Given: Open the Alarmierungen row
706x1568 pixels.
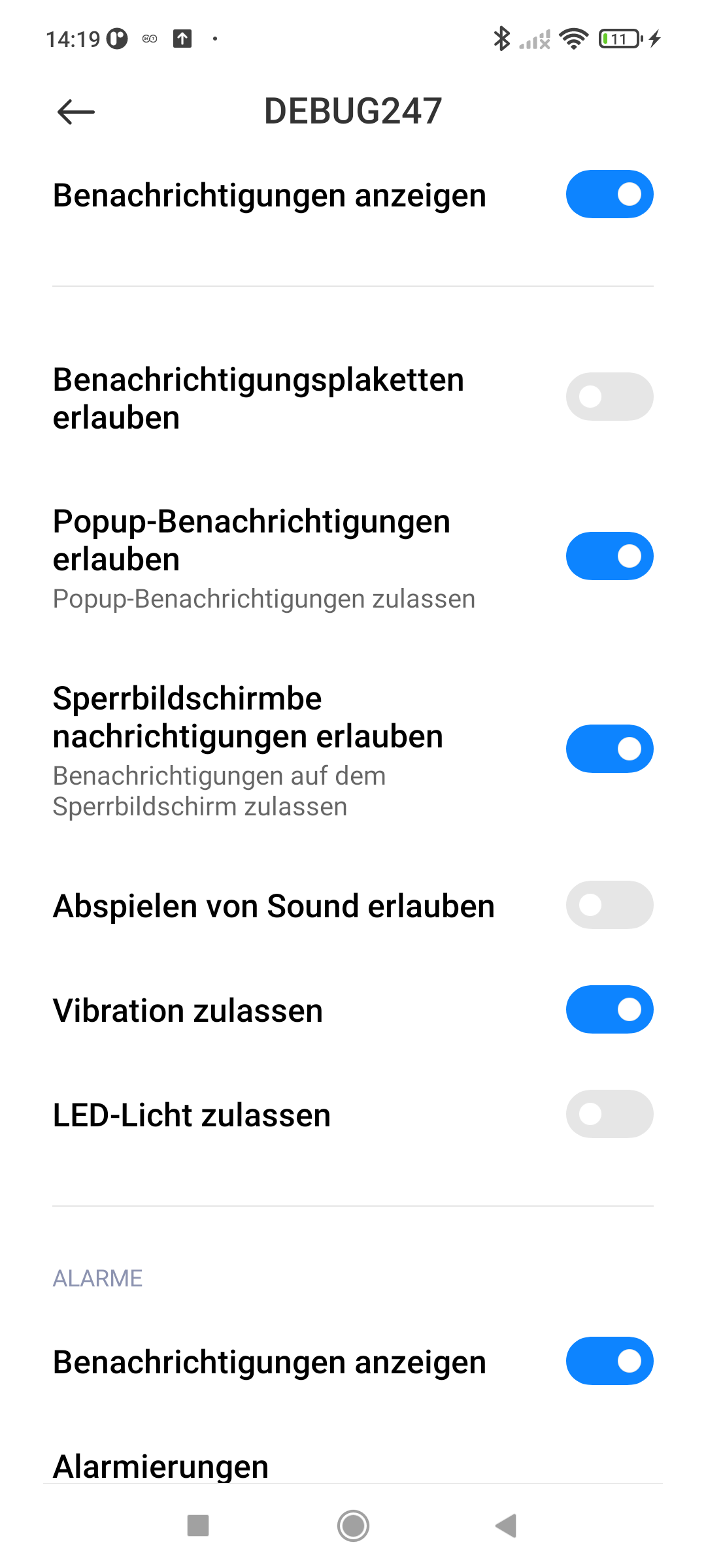Looking at the screenshot, I should pos(161,1466).
